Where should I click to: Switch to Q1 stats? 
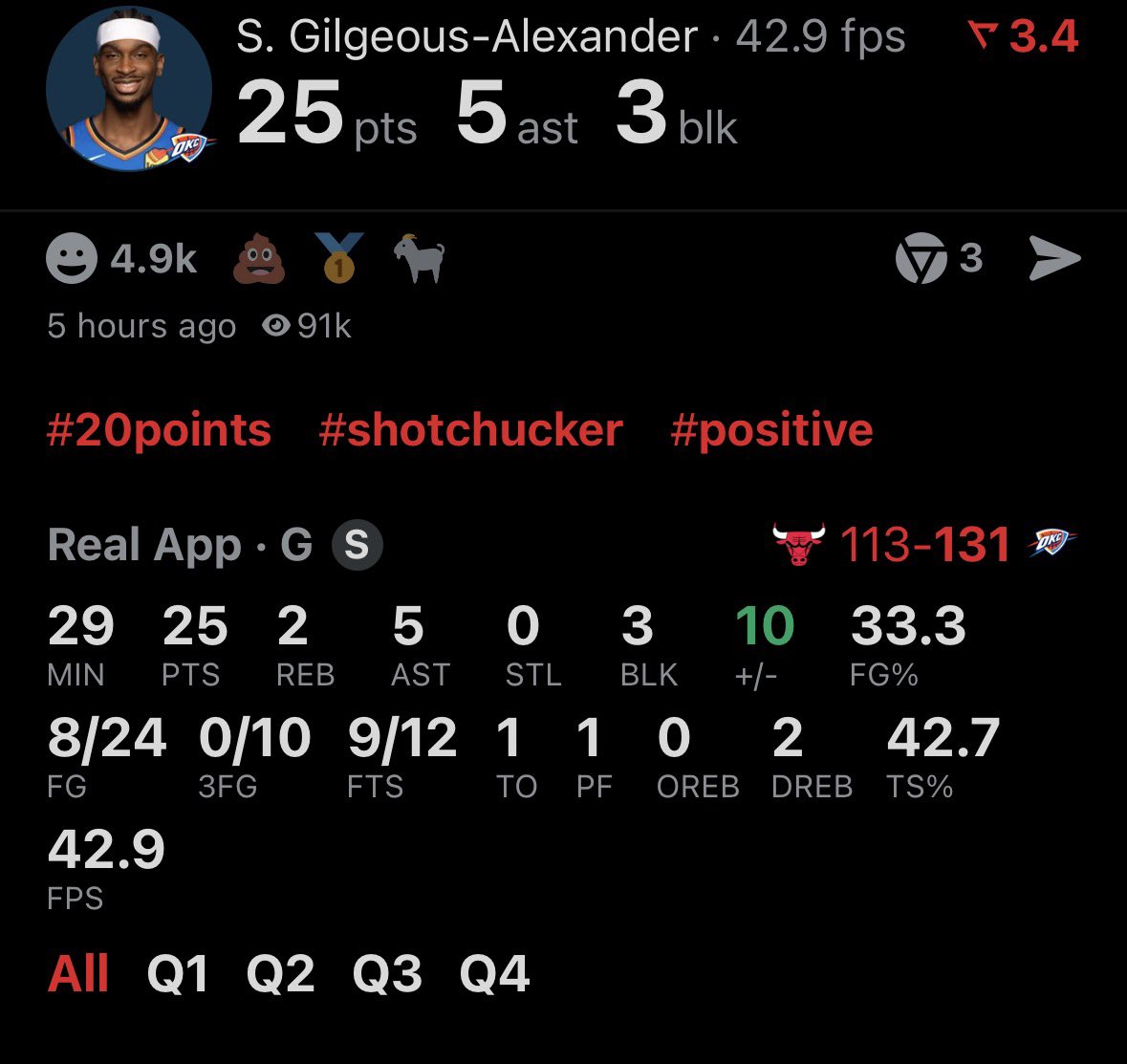178,974
